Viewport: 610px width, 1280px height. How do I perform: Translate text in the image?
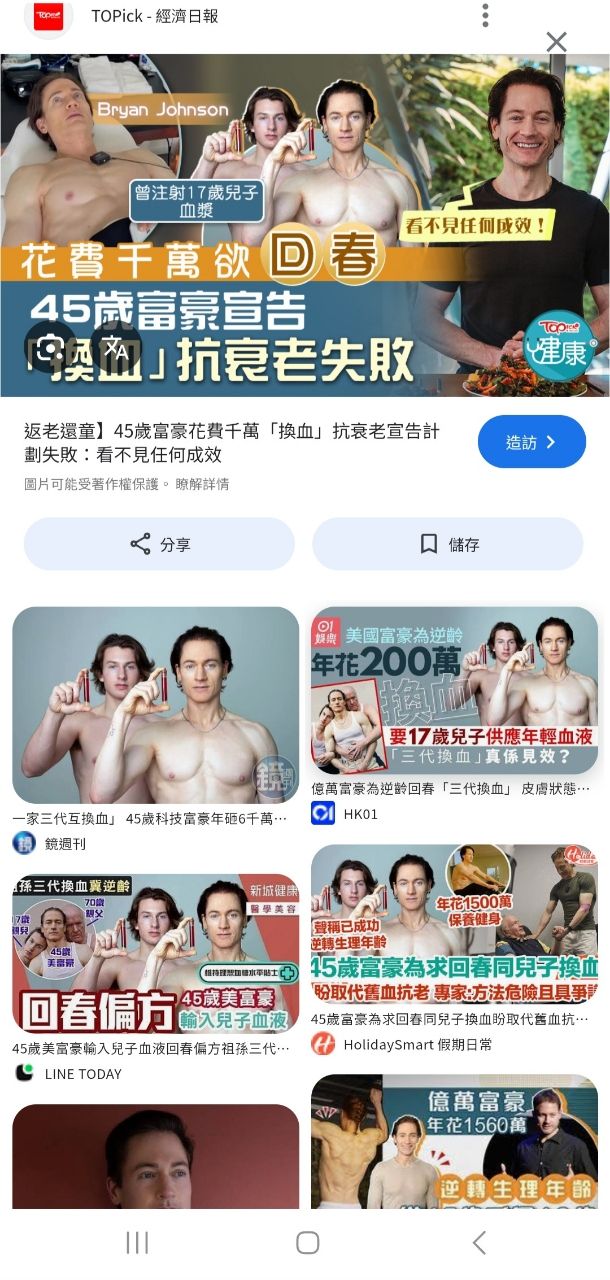(x=117, y=347)
